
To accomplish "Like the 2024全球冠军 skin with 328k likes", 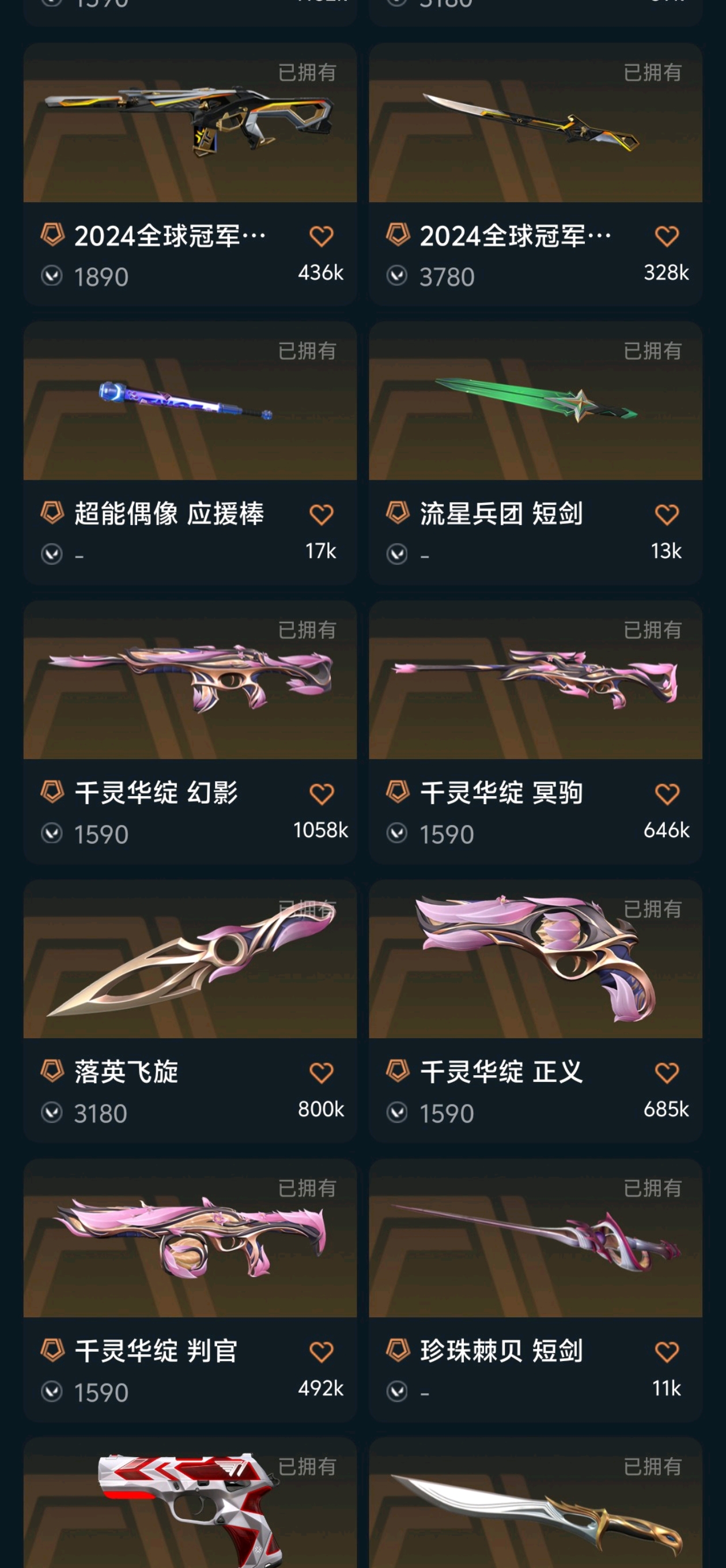I will (x=666, y=236).
